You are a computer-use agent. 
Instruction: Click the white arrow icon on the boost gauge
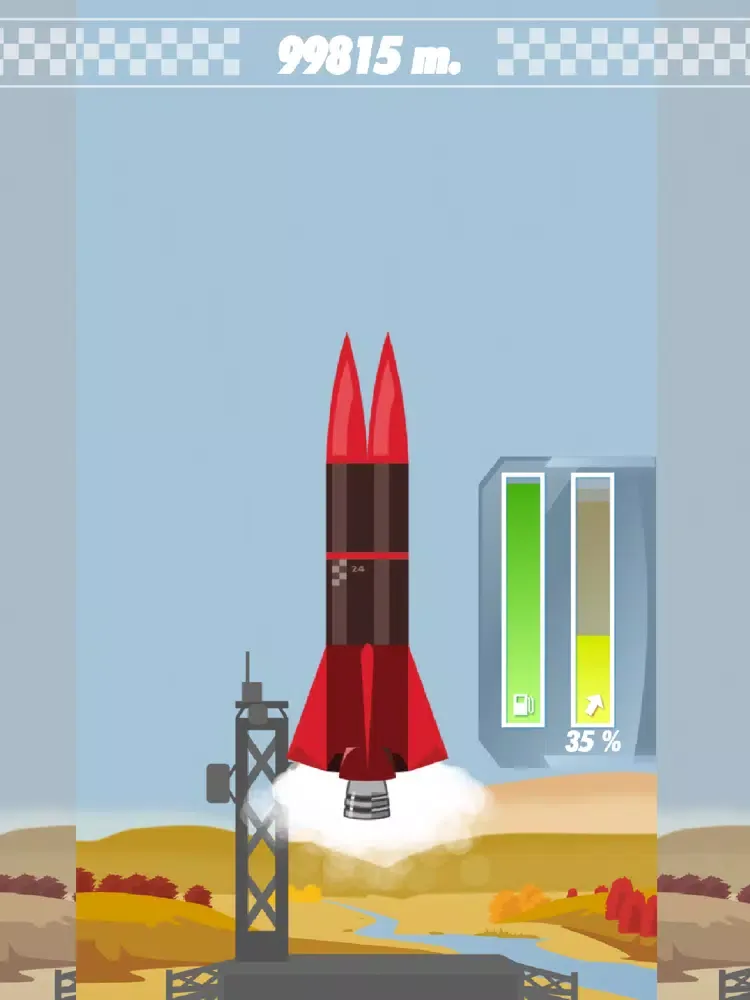pos(596,703)
